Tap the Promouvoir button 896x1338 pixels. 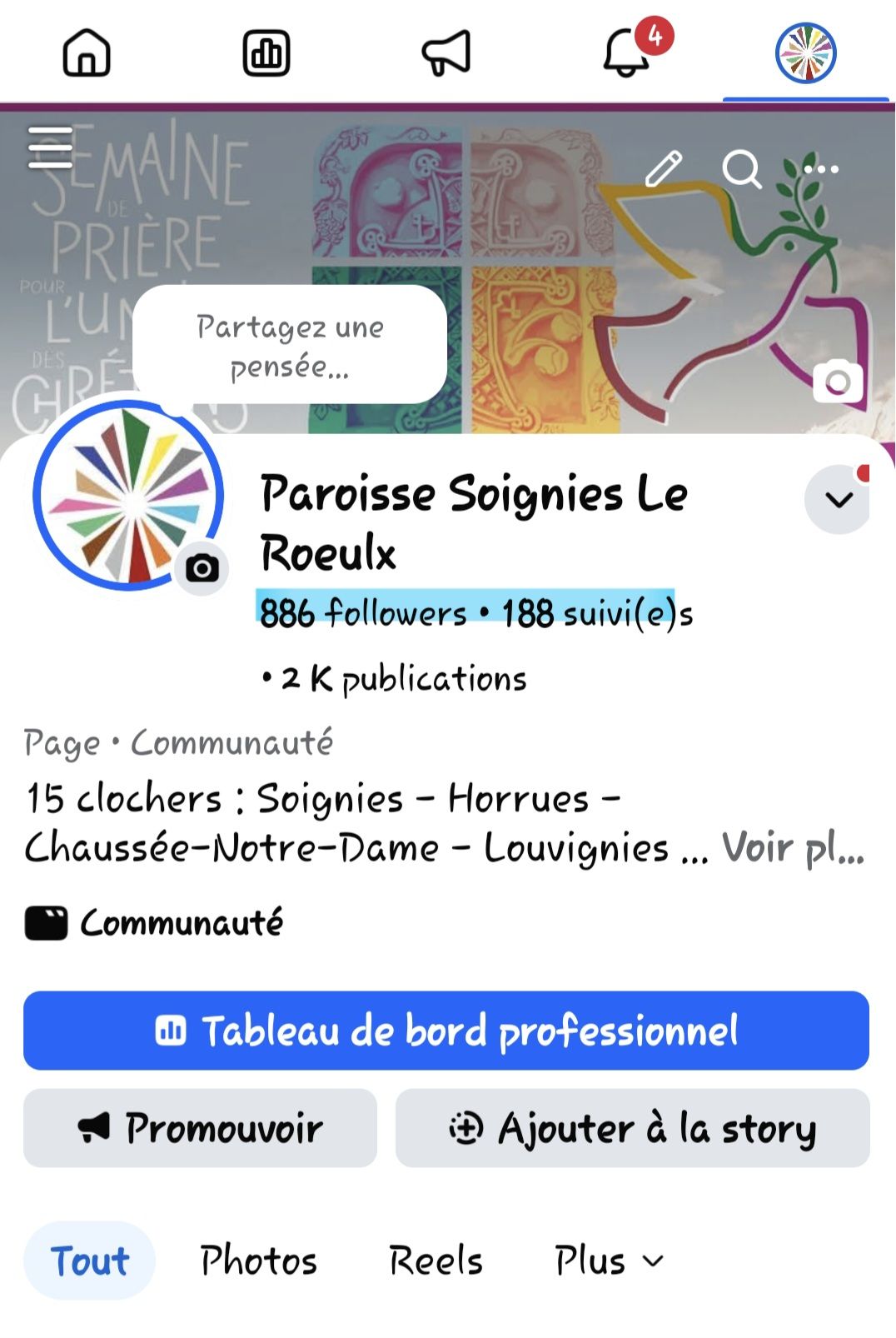[x=200, y=1128]
